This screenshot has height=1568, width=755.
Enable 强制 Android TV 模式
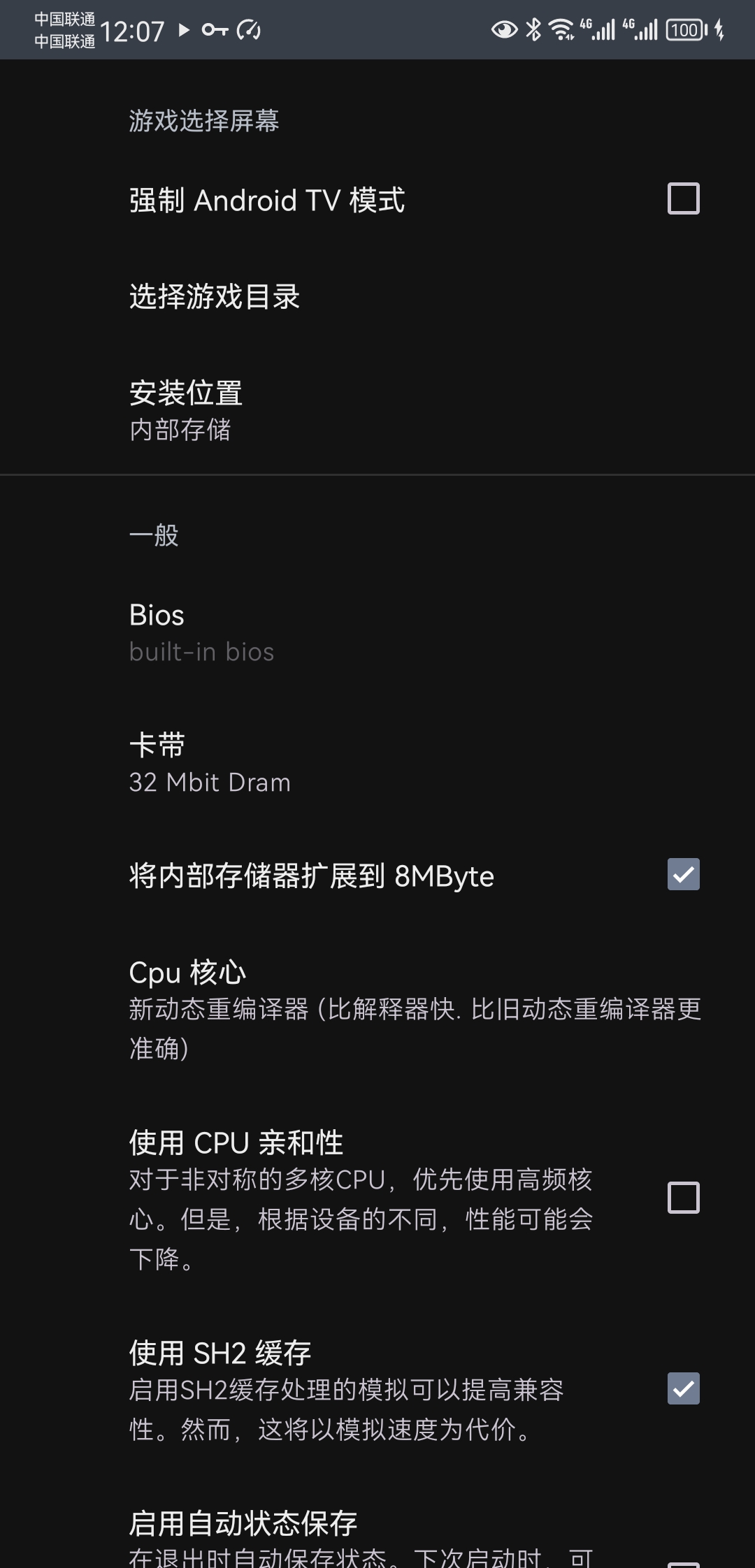(x=682, y=201)
